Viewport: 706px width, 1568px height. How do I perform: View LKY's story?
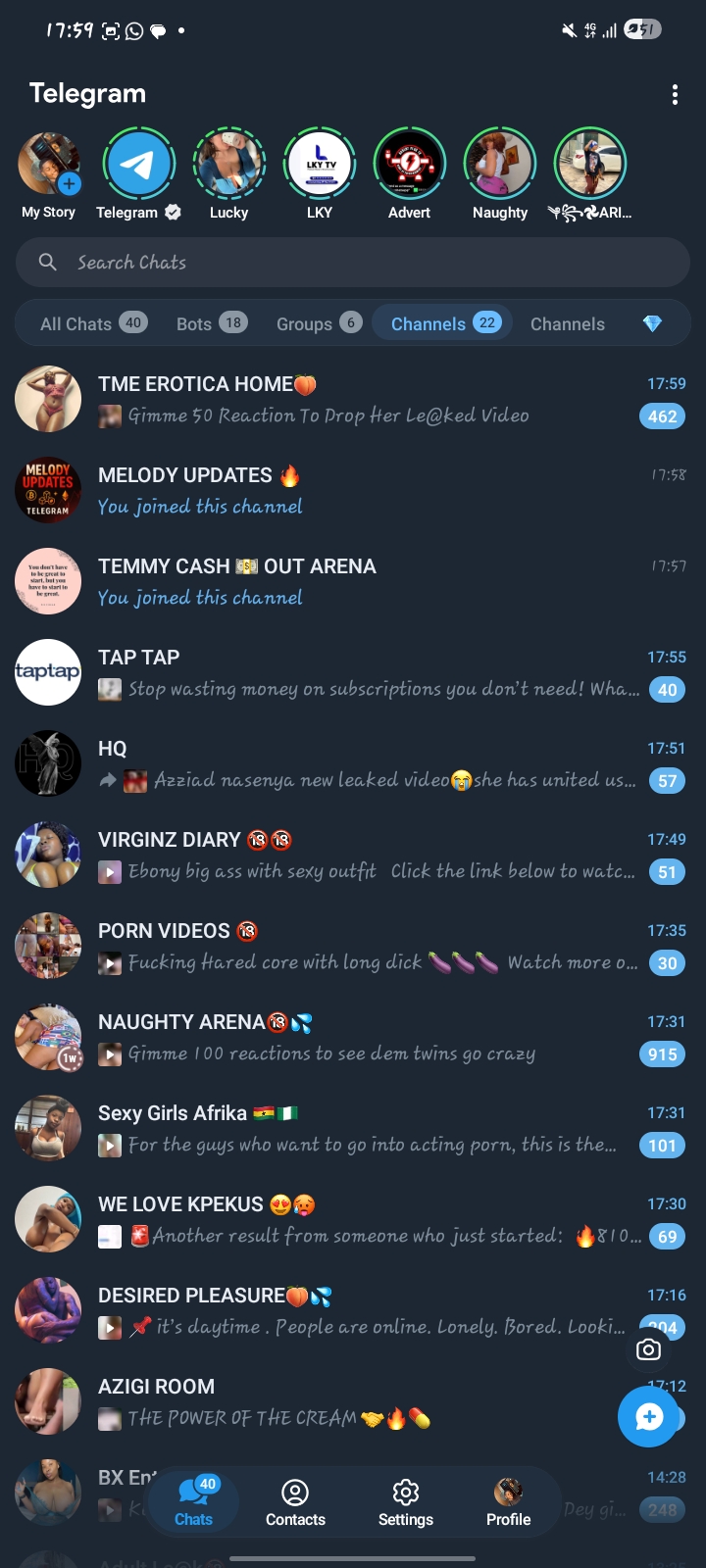320,166
